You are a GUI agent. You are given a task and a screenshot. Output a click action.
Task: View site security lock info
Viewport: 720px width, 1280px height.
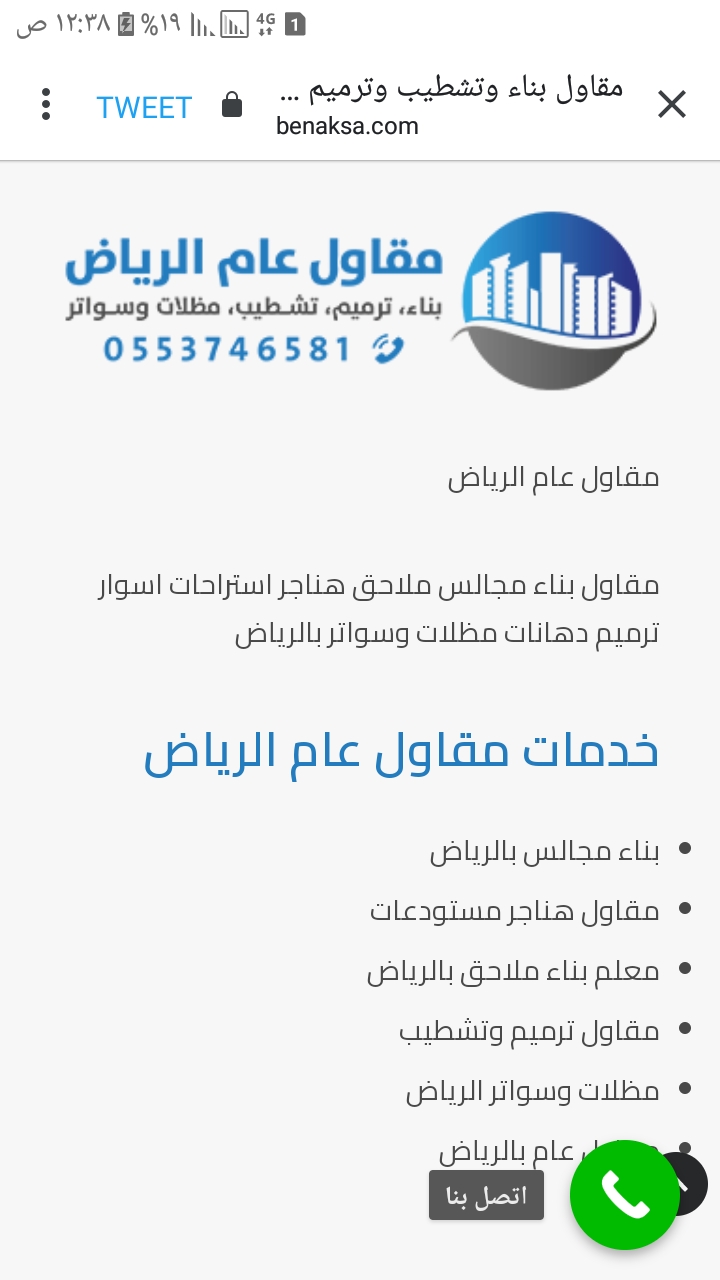point(232,105)
